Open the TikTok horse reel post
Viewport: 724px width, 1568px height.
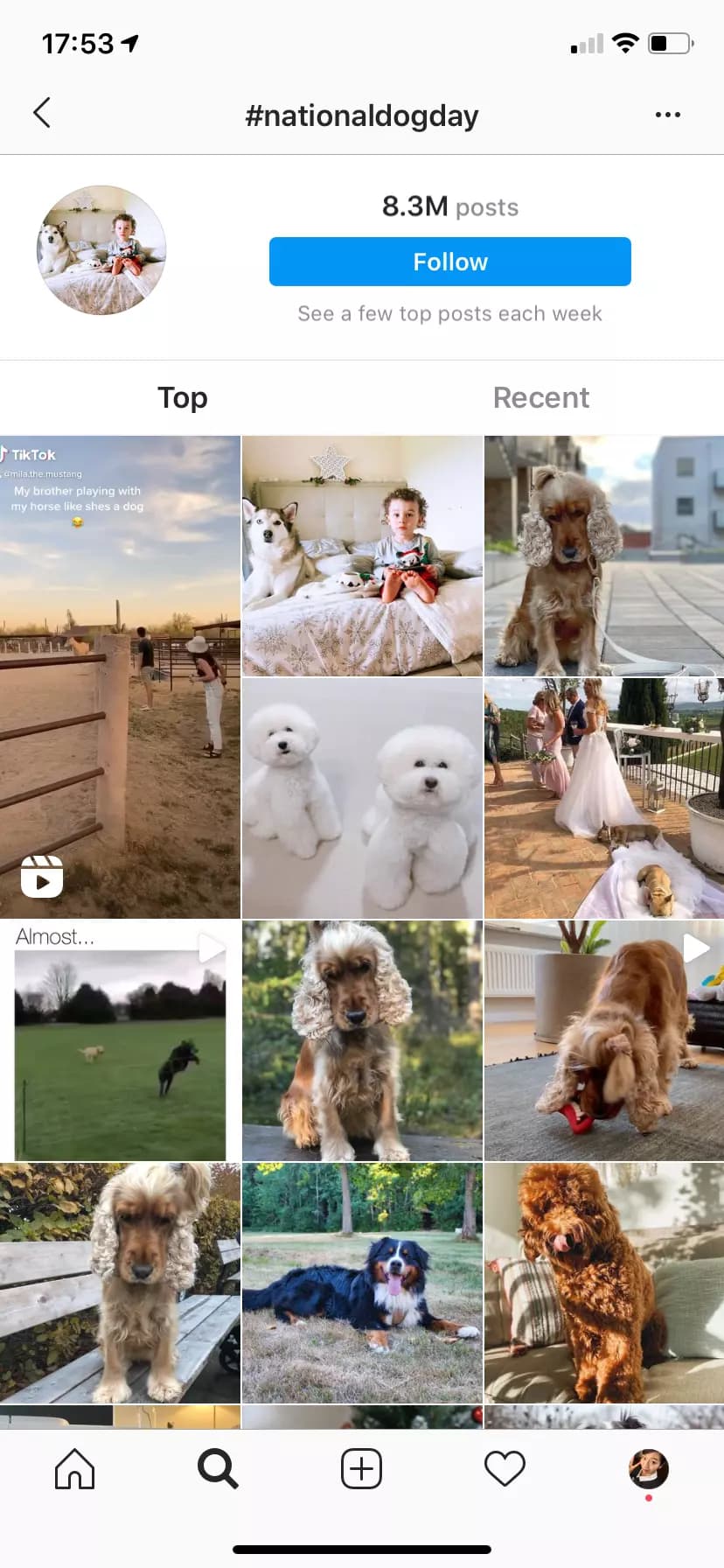[x=120, y=676]
